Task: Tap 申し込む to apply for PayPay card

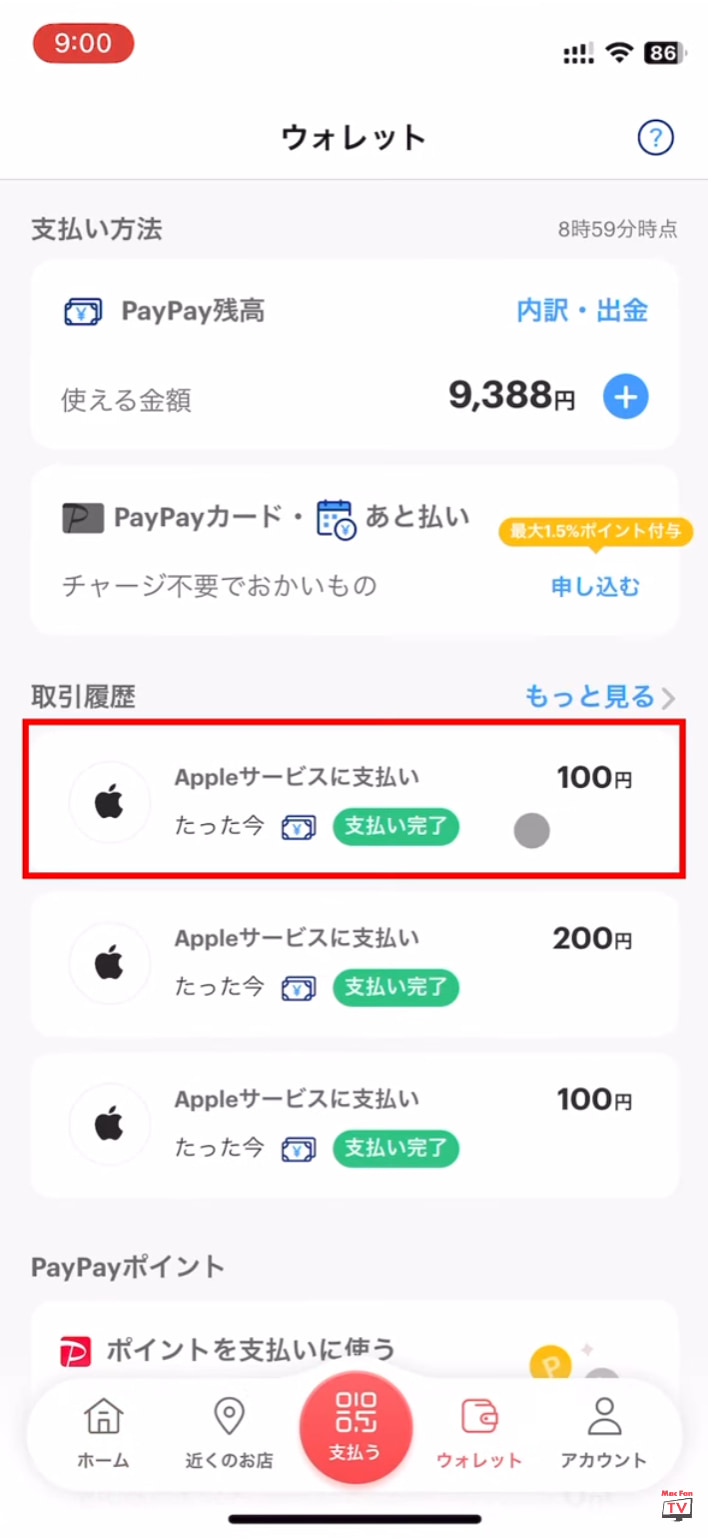Action: click(x=596, y=586)
